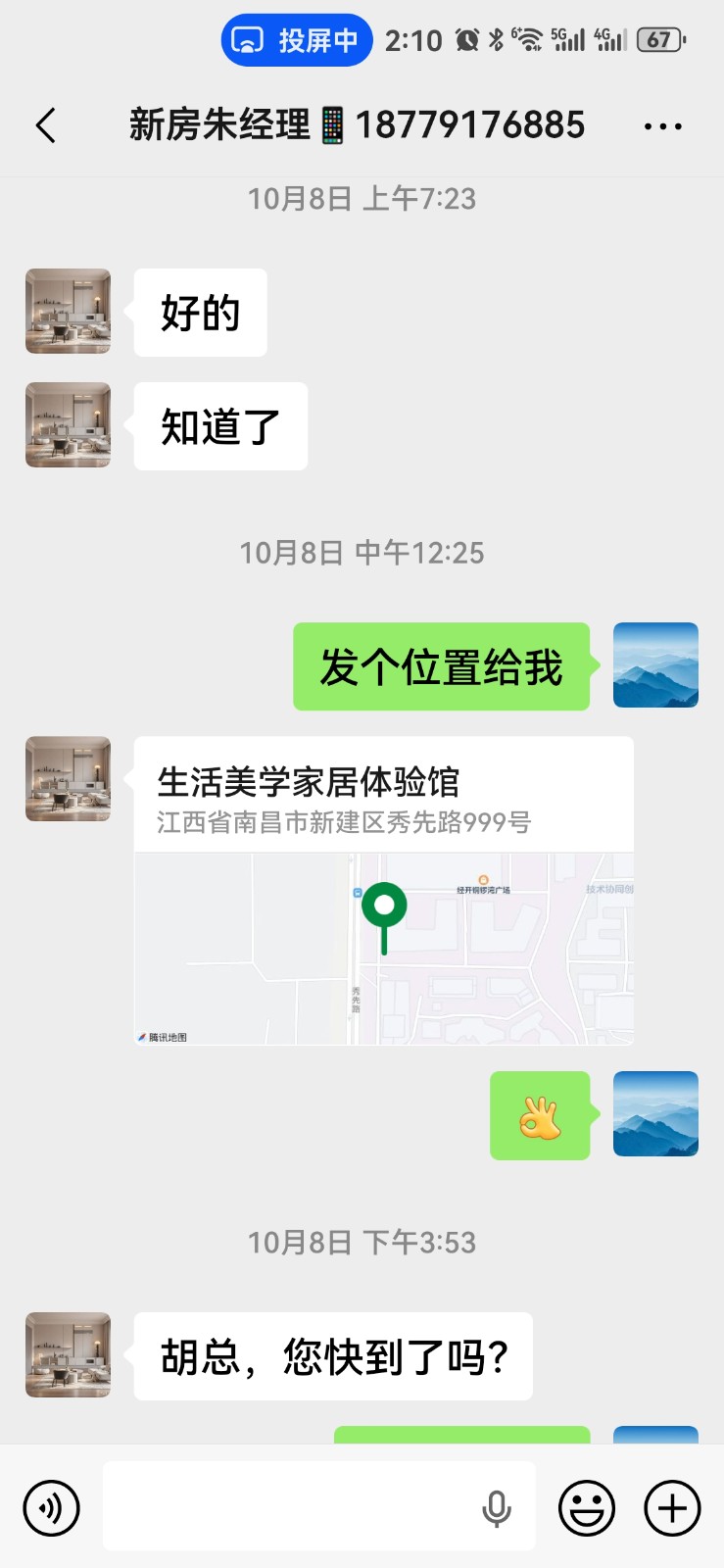Switch to voice message input
Viewport: 724px width, 1568px height.
pos(51,1508)
